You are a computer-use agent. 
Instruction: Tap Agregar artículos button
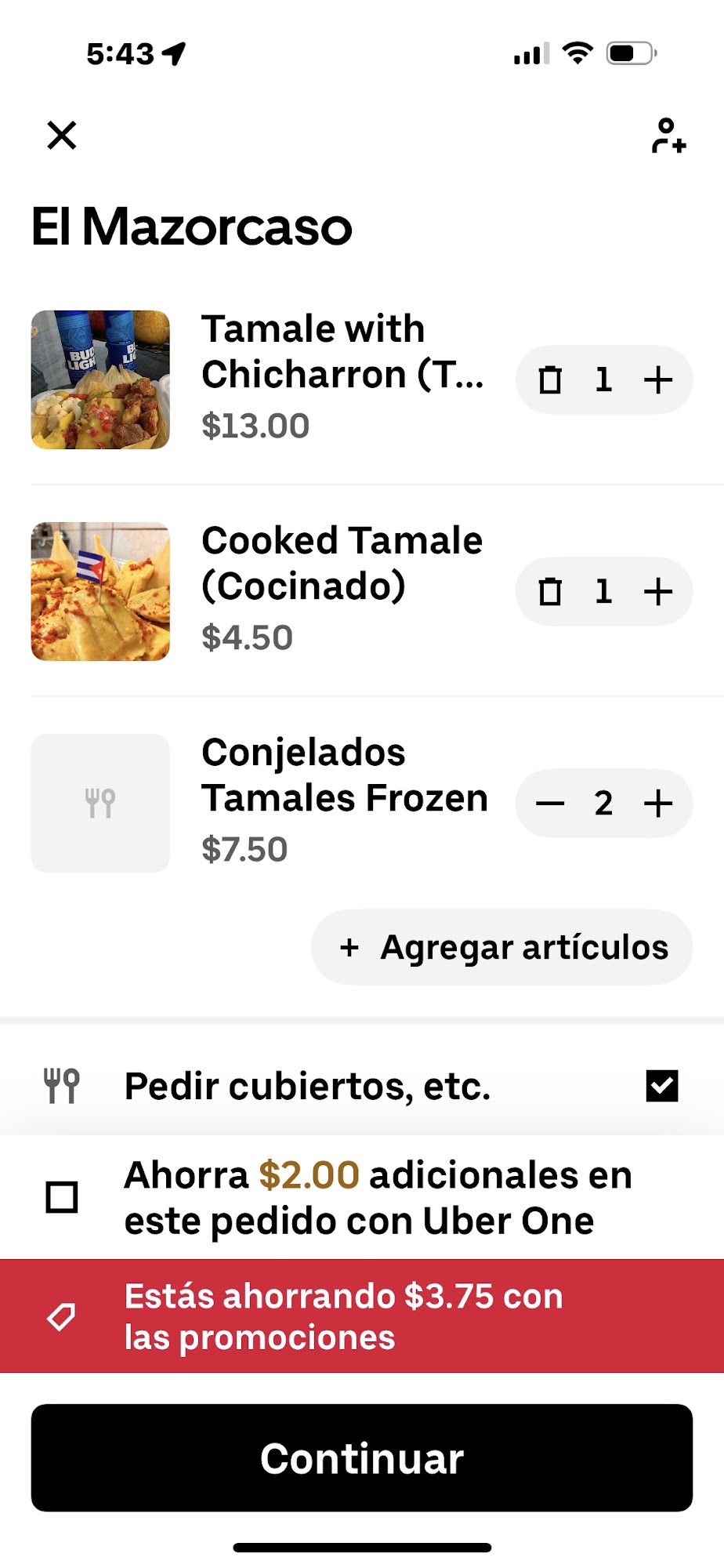coord(502,947)
